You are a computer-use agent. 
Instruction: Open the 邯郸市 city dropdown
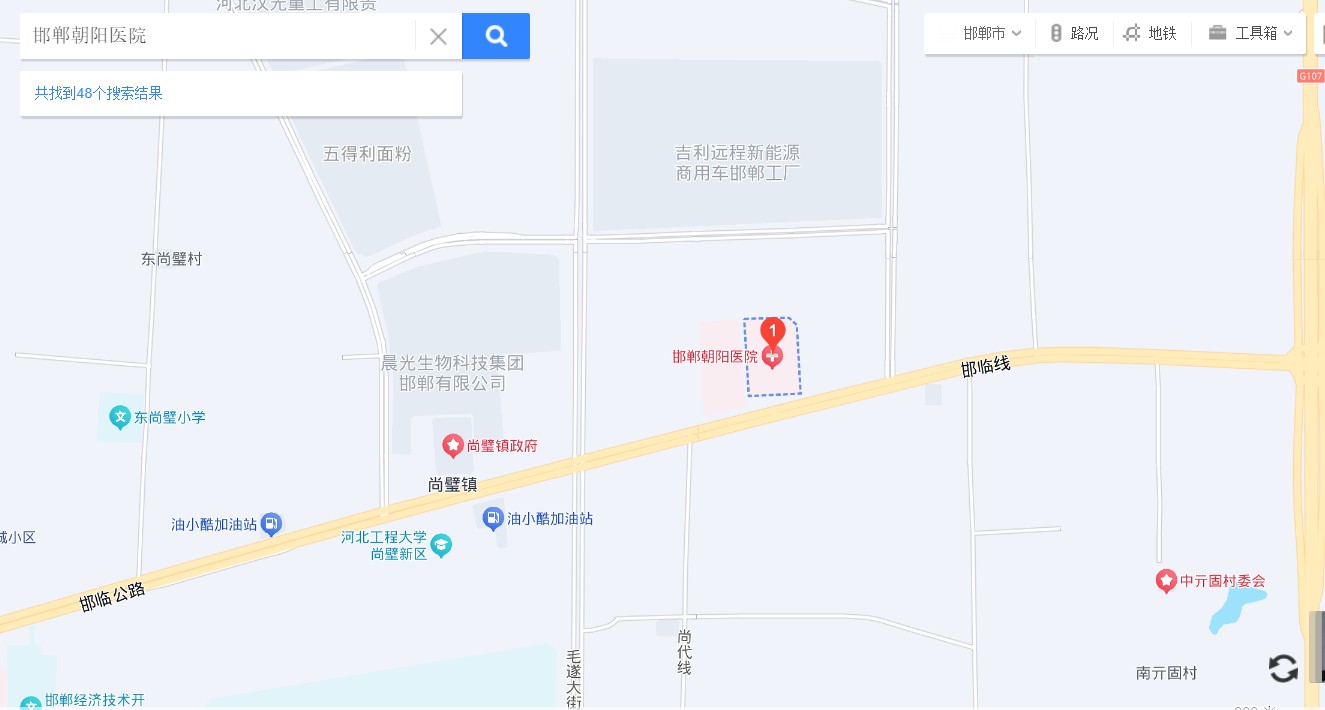click(991, 33)
